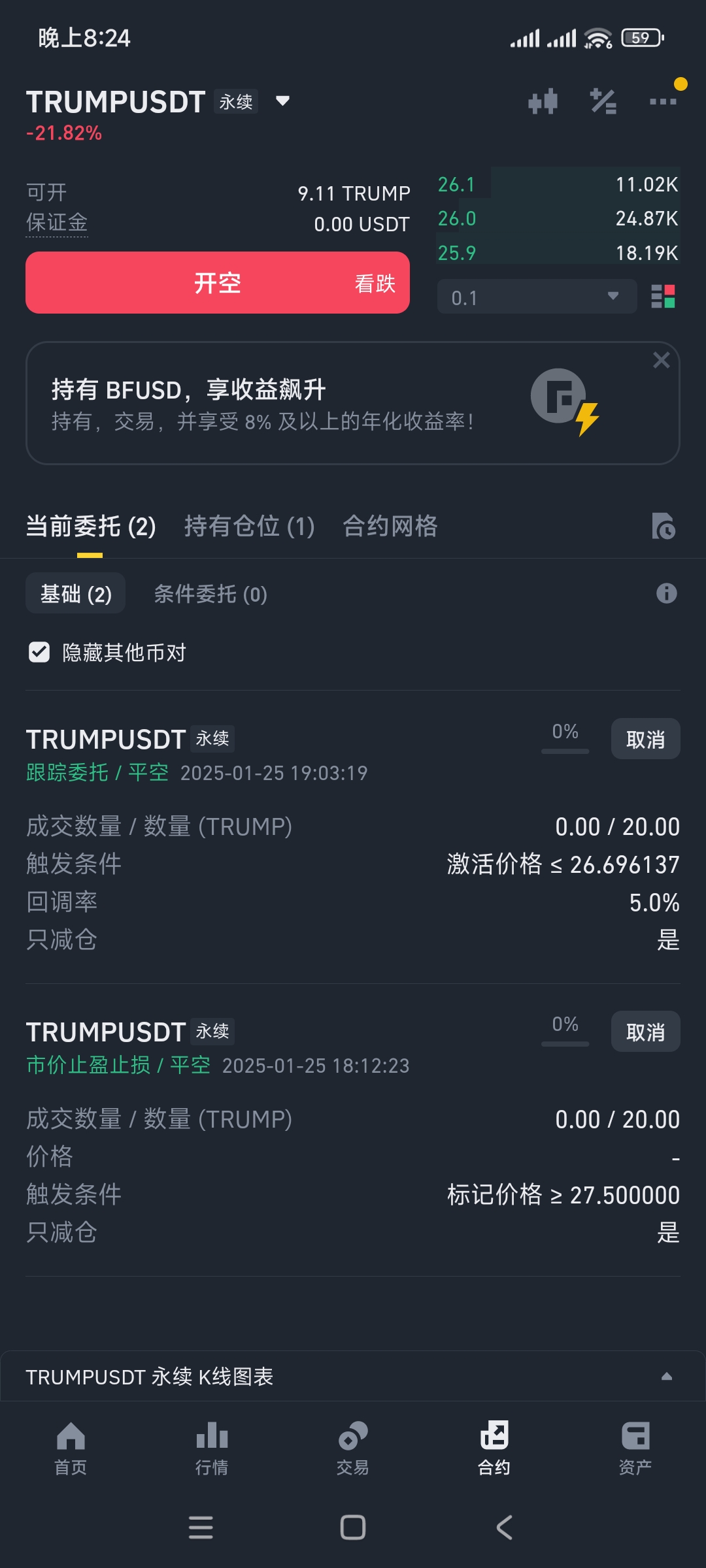
Task: Open the TRUMPUSDT trading pair dropdown
Action: (x=282, y=101)
